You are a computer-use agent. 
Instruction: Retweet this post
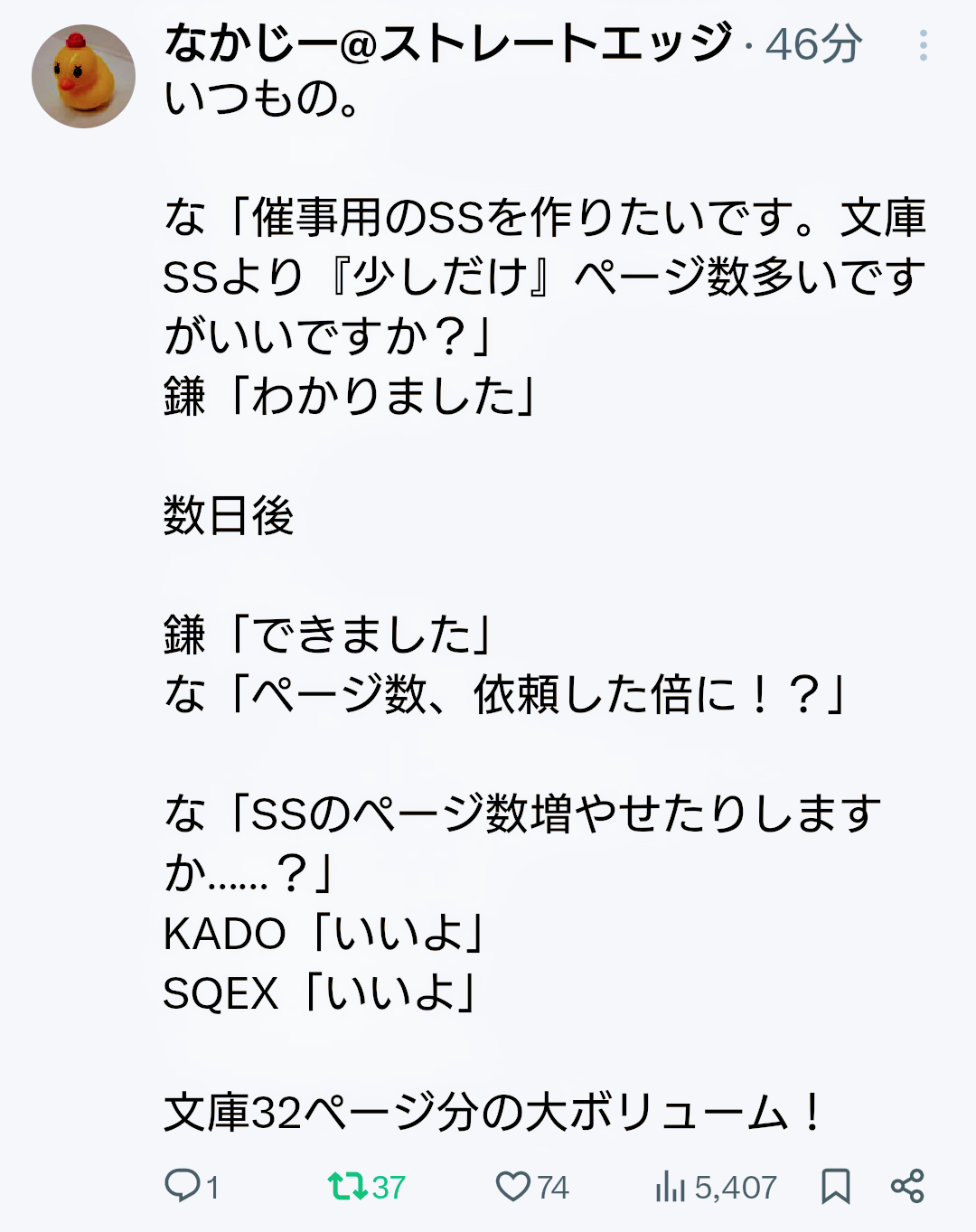pos(347,1186)
